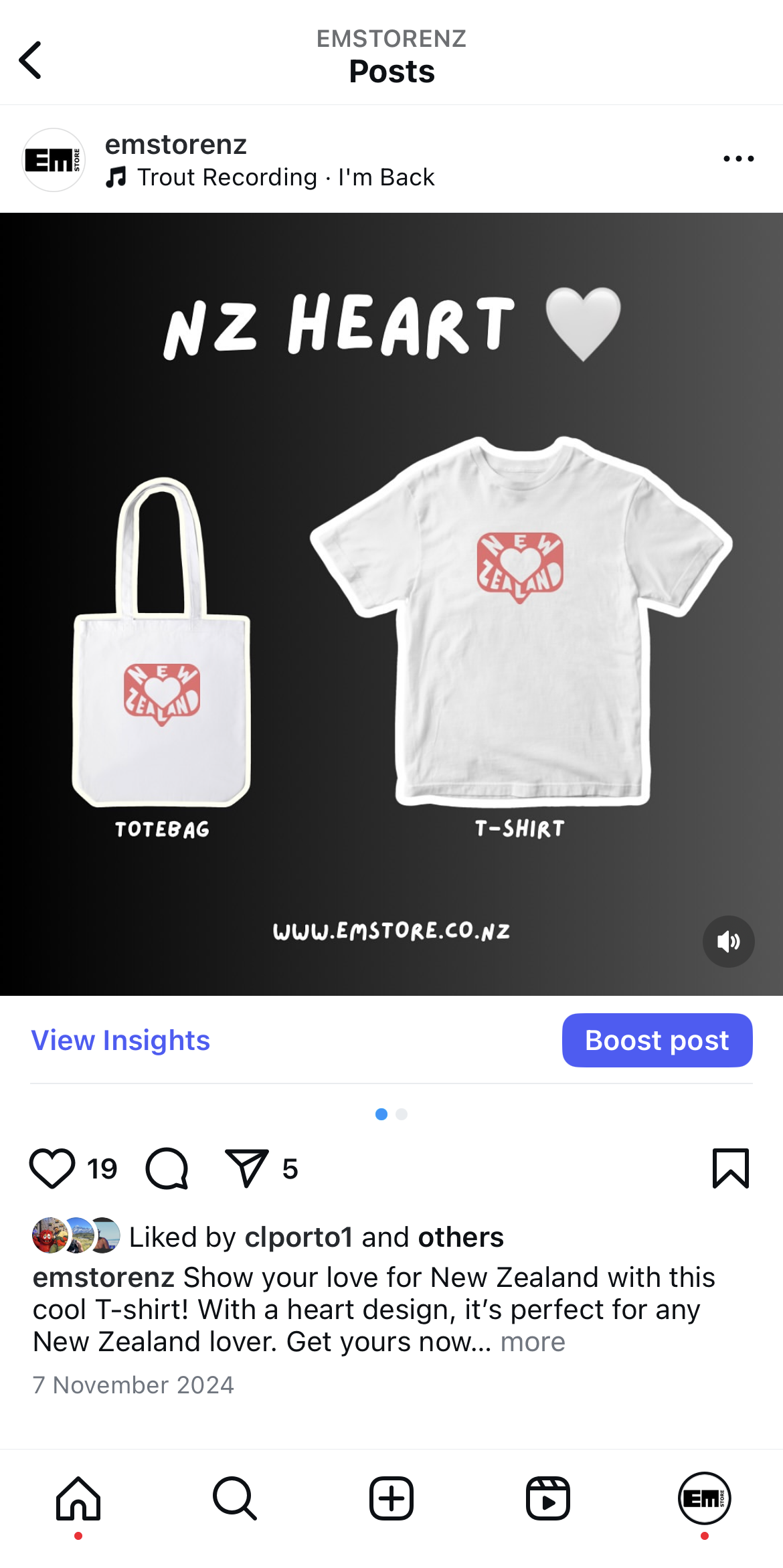Tap the Boost post button

click(x=657, y=1040)
